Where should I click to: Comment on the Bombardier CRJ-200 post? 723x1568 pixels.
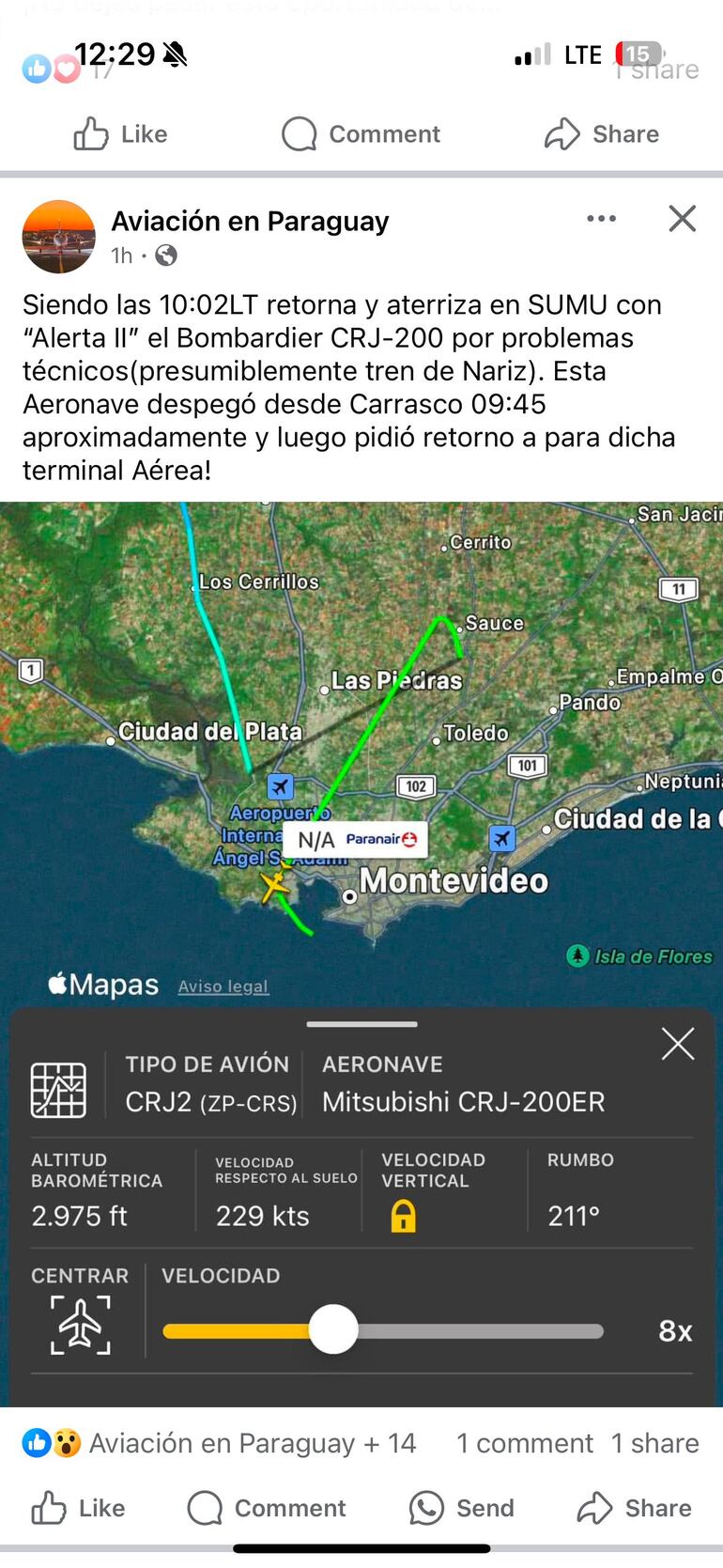[x=267, y=1508]
